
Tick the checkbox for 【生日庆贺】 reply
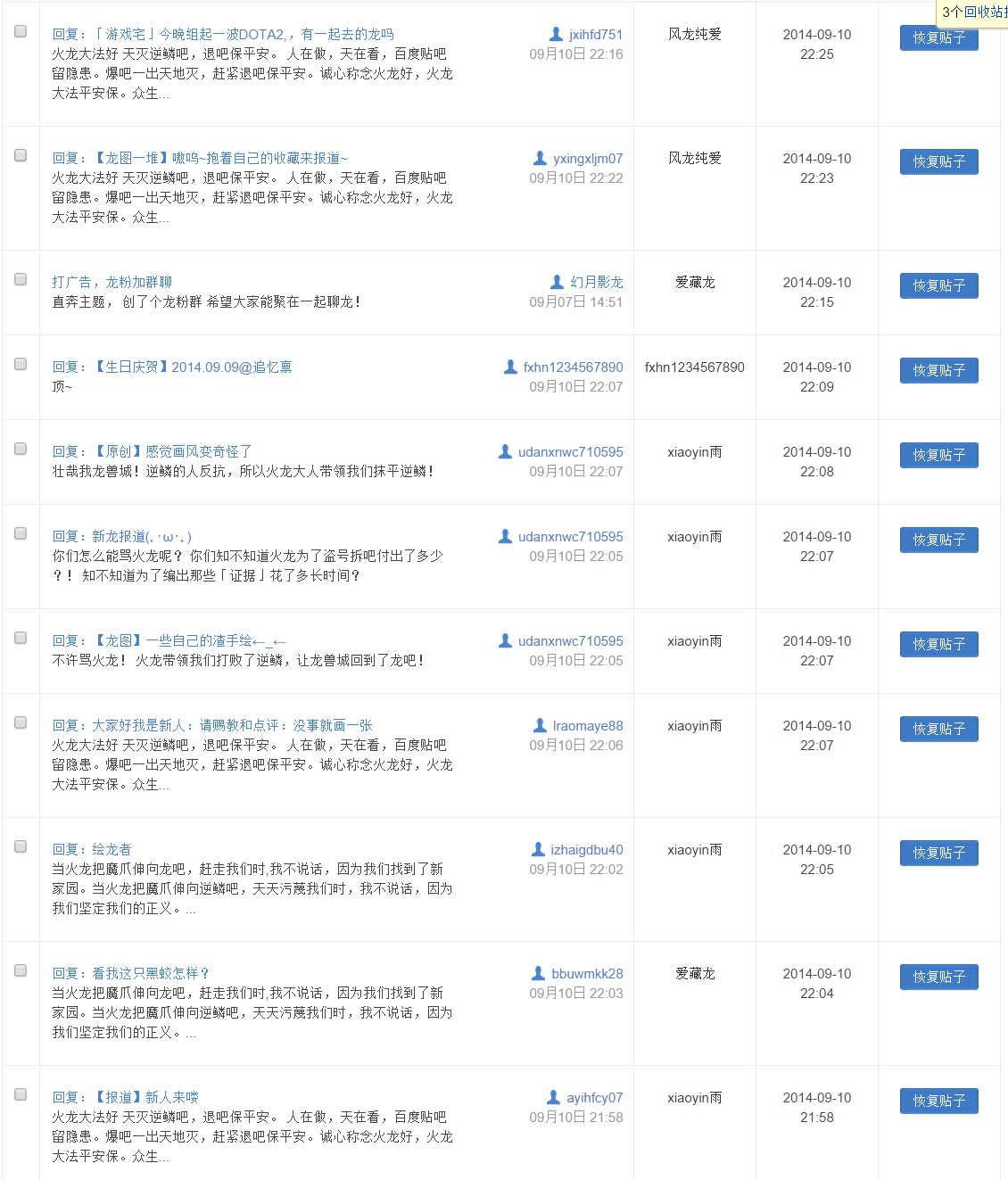coord(21,364)
